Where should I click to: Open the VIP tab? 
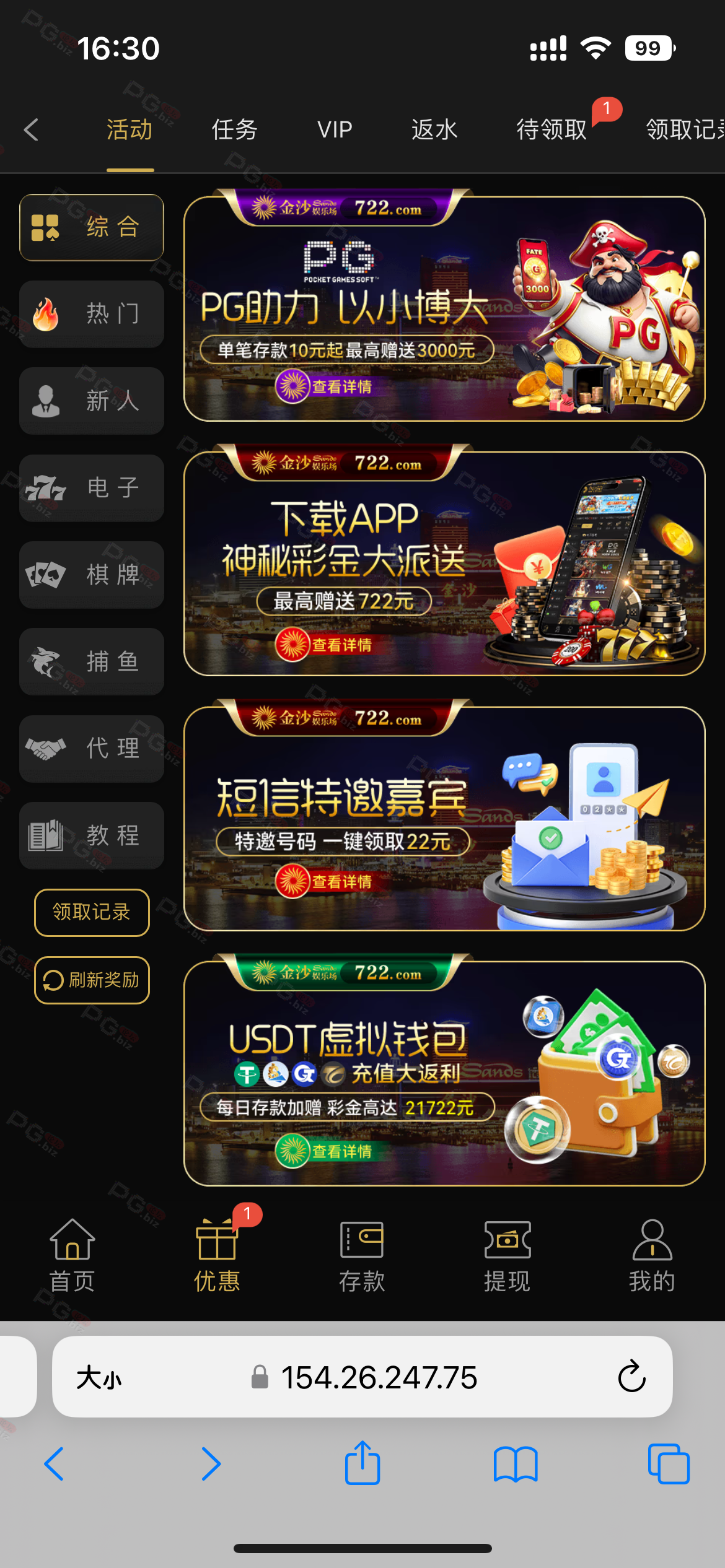pos(335,130)
